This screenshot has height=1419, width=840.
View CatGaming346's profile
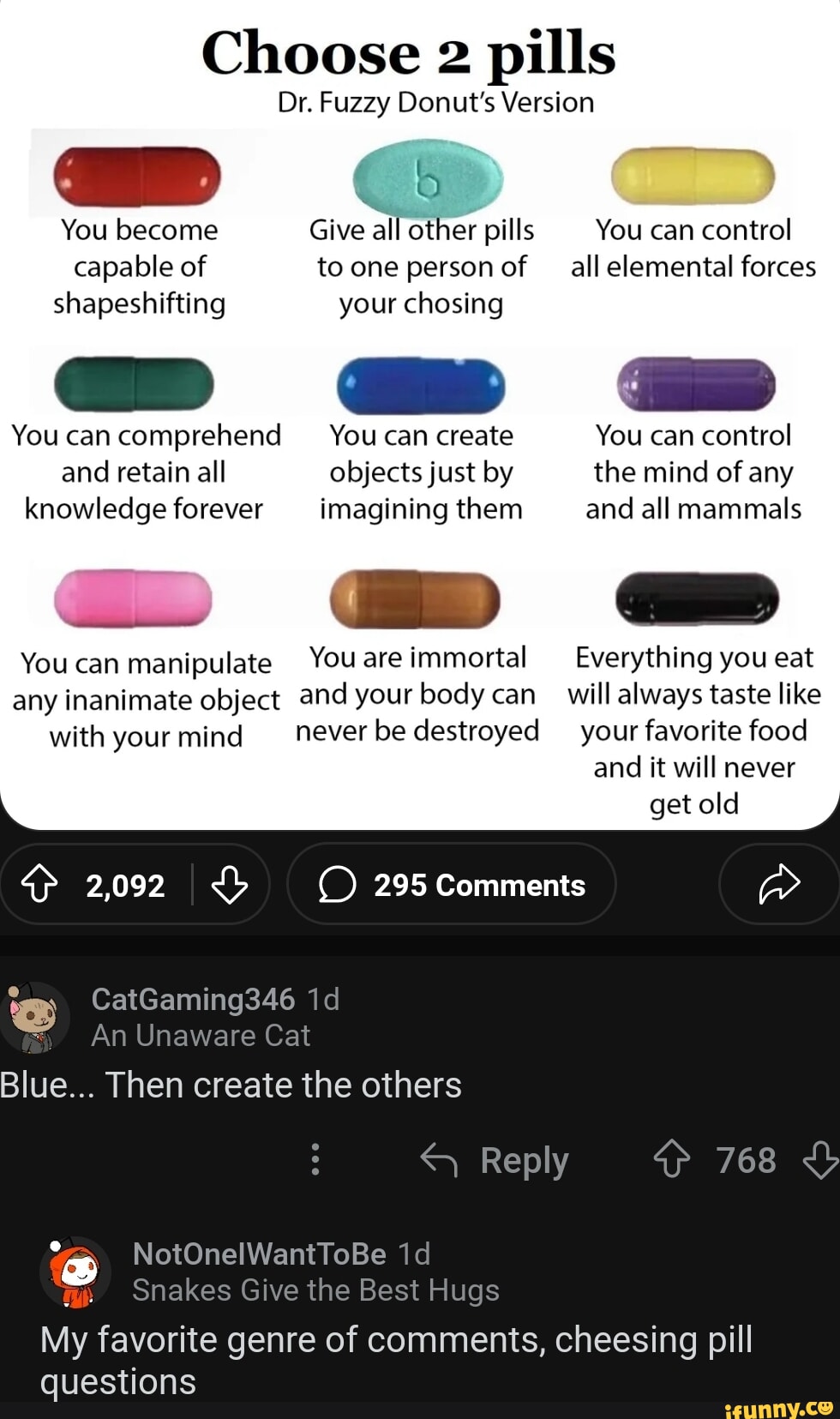[x=193, y=999]
